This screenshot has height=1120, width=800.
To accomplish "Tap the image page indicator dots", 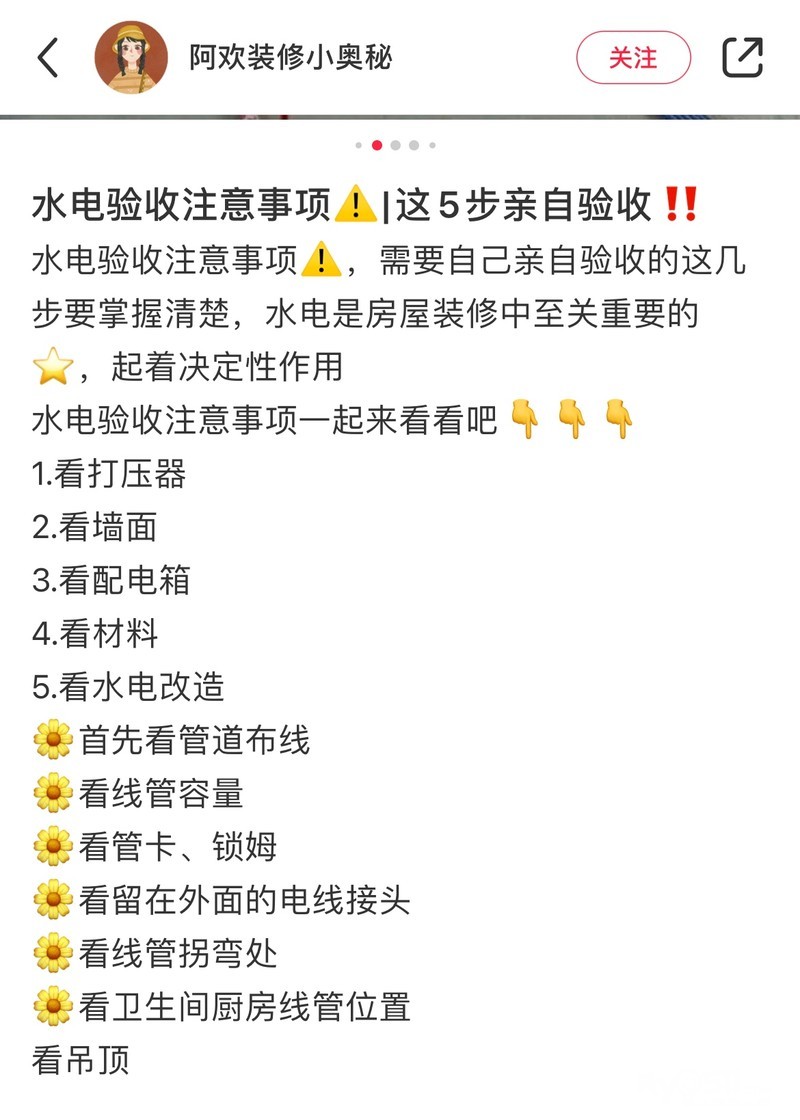I will click(395, 145).
